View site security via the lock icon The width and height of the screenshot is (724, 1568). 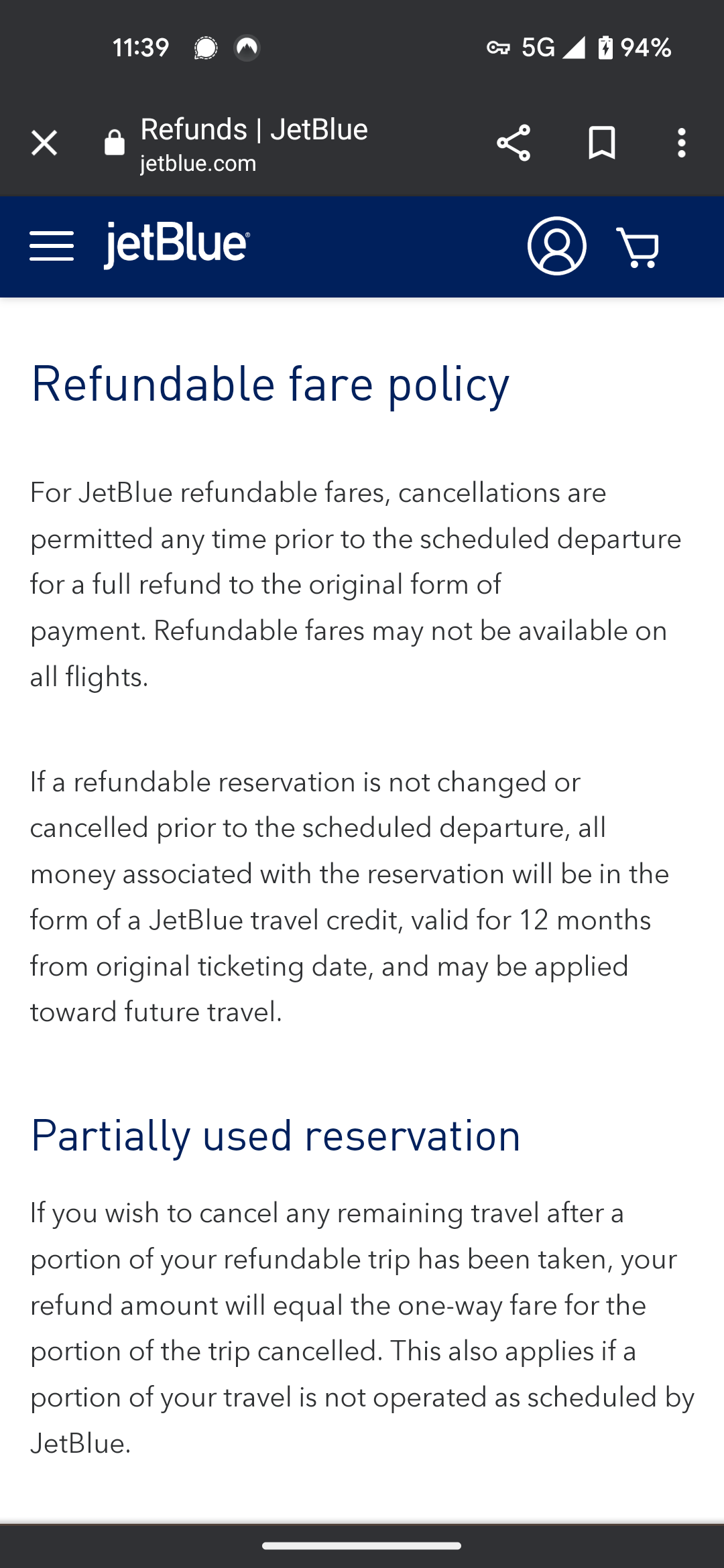pyautogui.click(x=113, y=143)
